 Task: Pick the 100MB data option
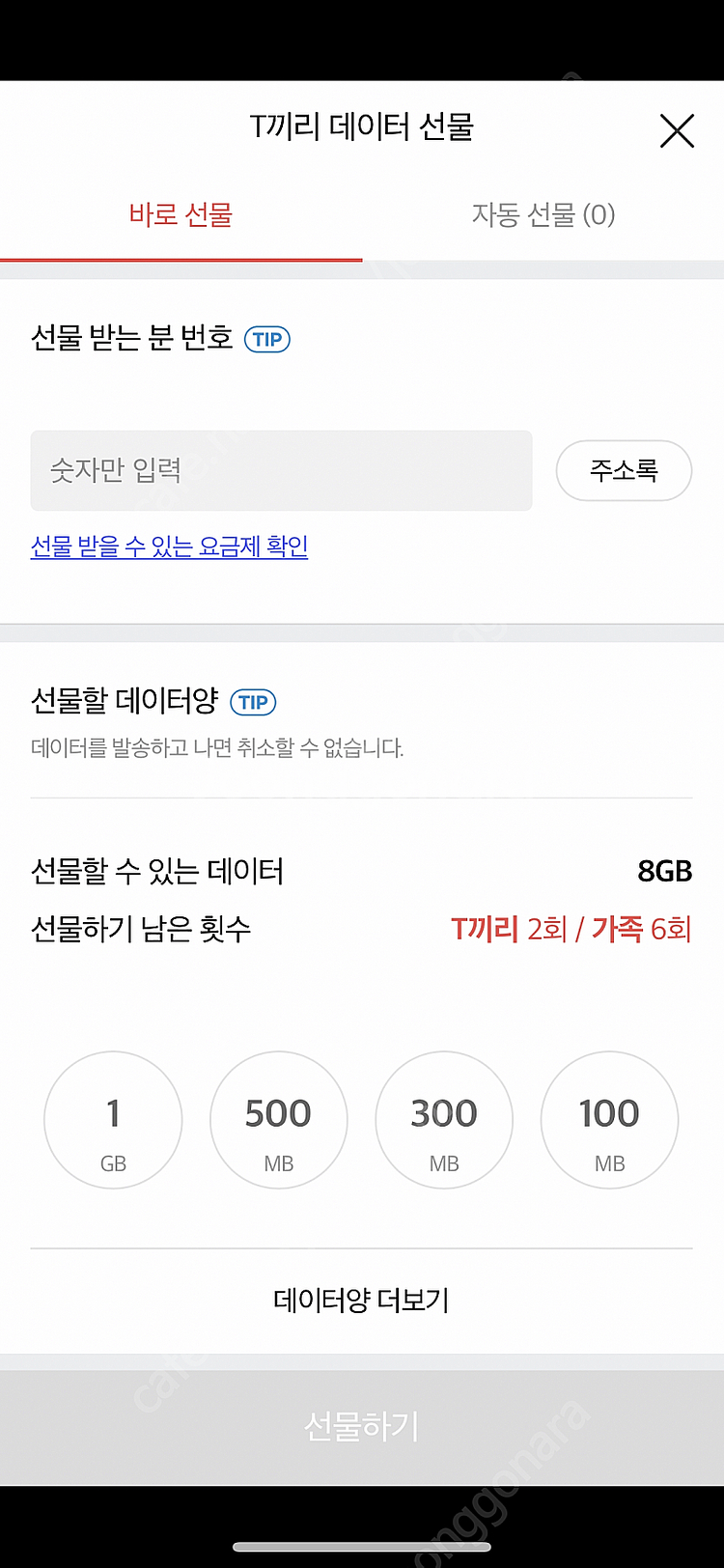tap(609, 1120)
